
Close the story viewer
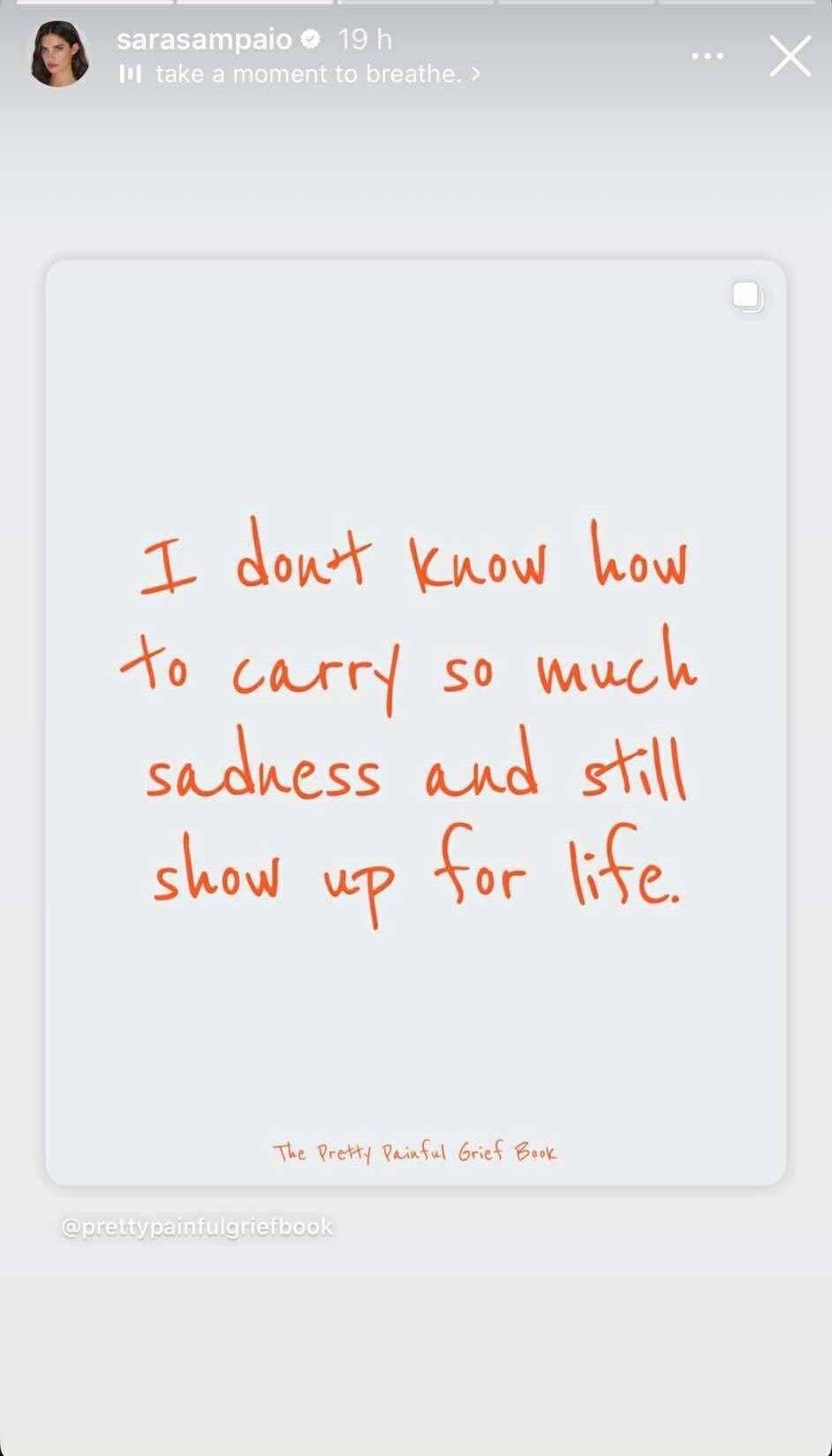tap(790, 57)
